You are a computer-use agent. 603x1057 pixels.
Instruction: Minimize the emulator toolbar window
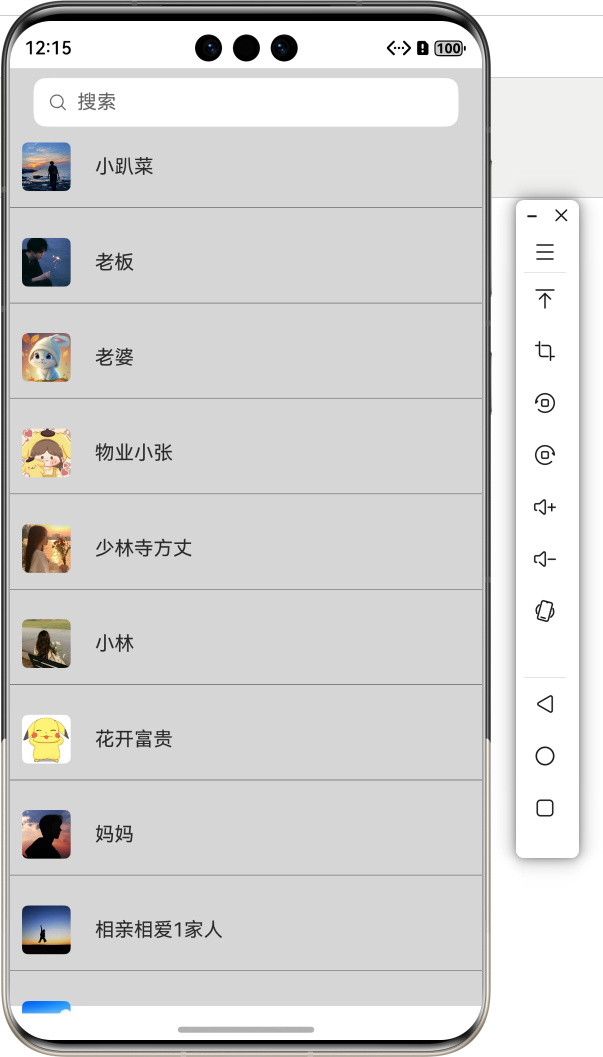pos(532,215)
